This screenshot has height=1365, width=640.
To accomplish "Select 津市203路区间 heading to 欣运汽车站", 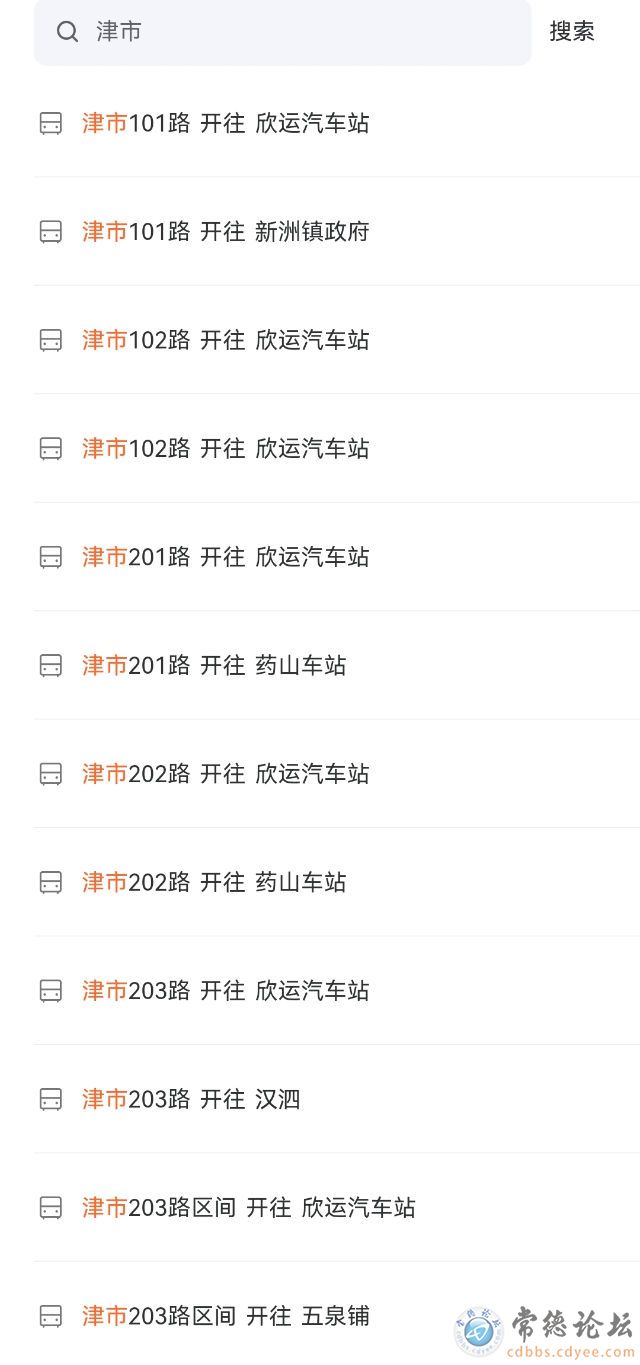I will point(337,1208).
